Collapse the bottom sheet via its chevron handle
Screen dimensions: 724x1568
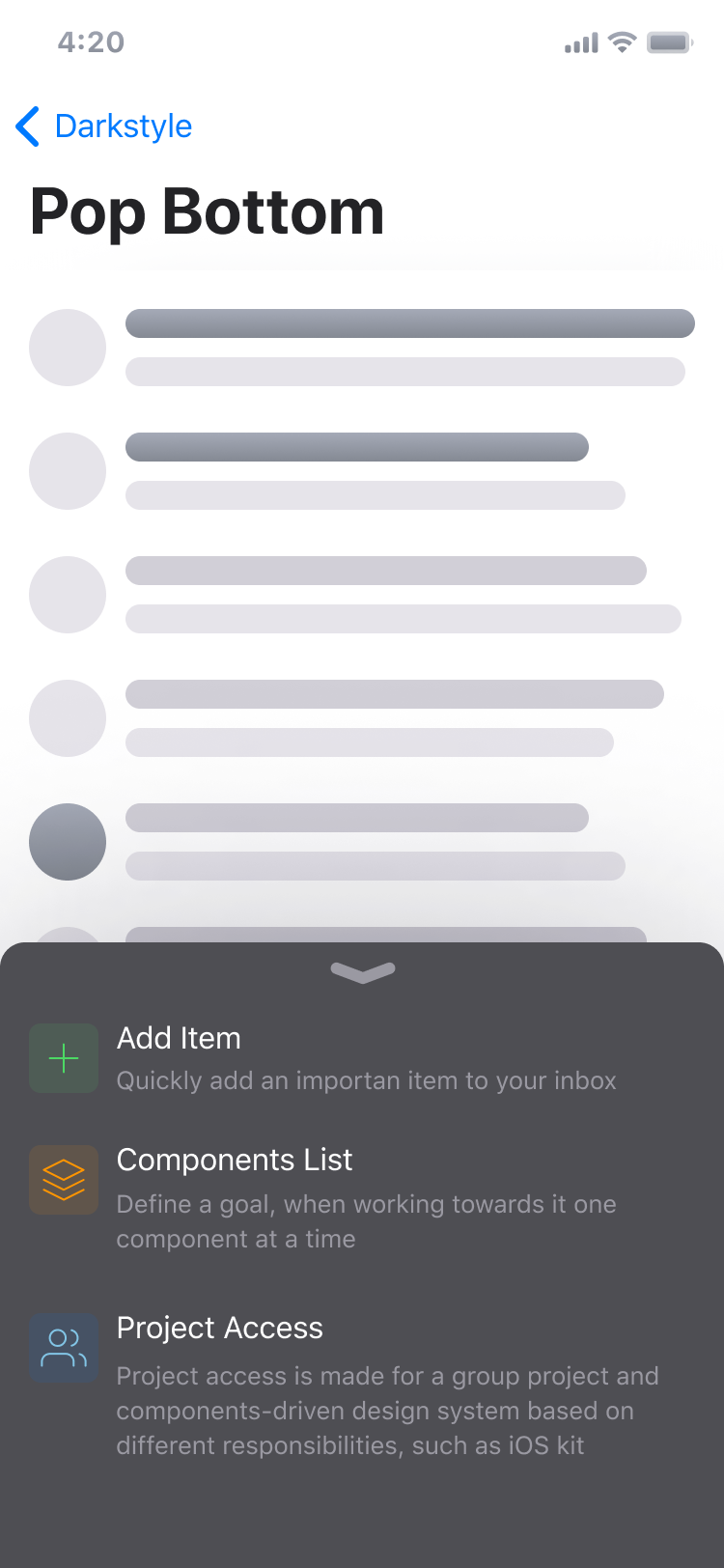pos(362,974)
